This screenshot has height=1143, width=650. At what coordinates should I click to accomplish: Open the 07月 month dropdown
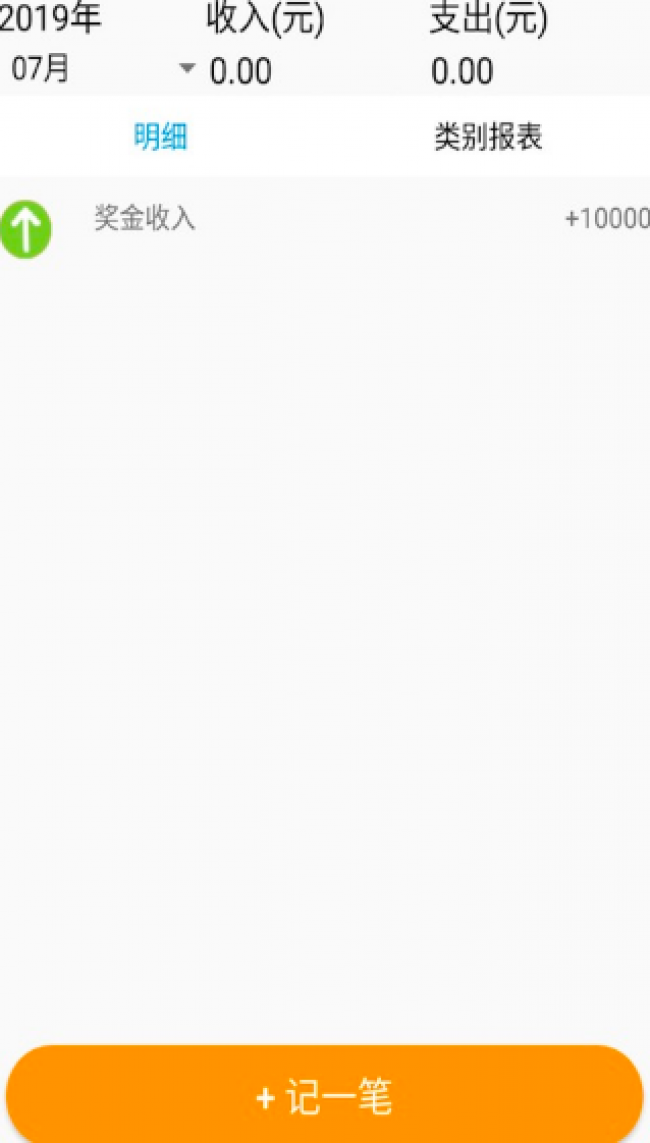click(100, 70)
